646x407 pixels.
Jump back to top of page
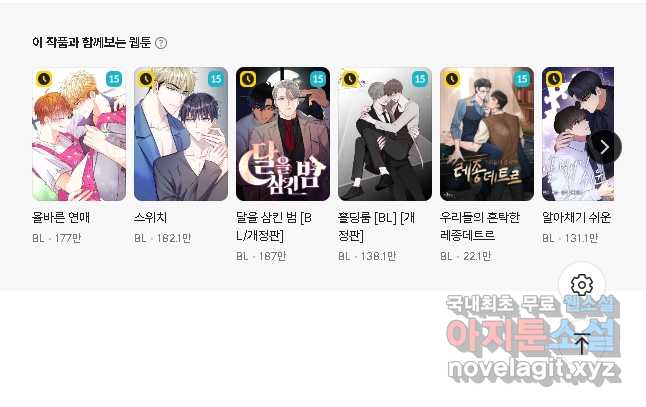[x=582, y=343]
